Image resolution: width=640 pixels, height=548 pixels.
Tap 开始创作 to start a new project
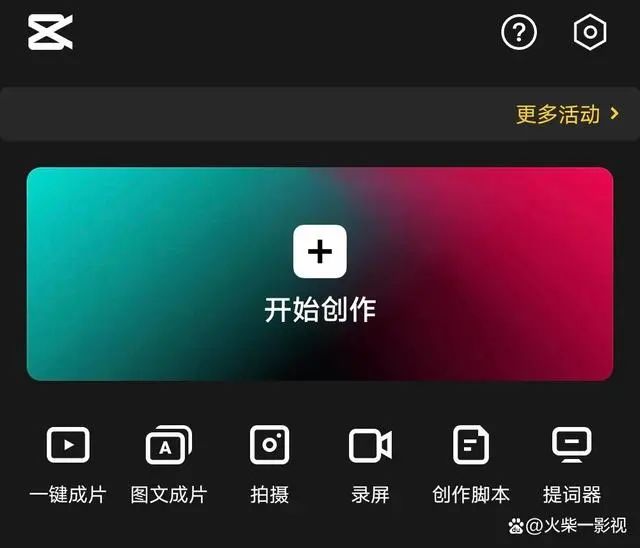(320, 273)
